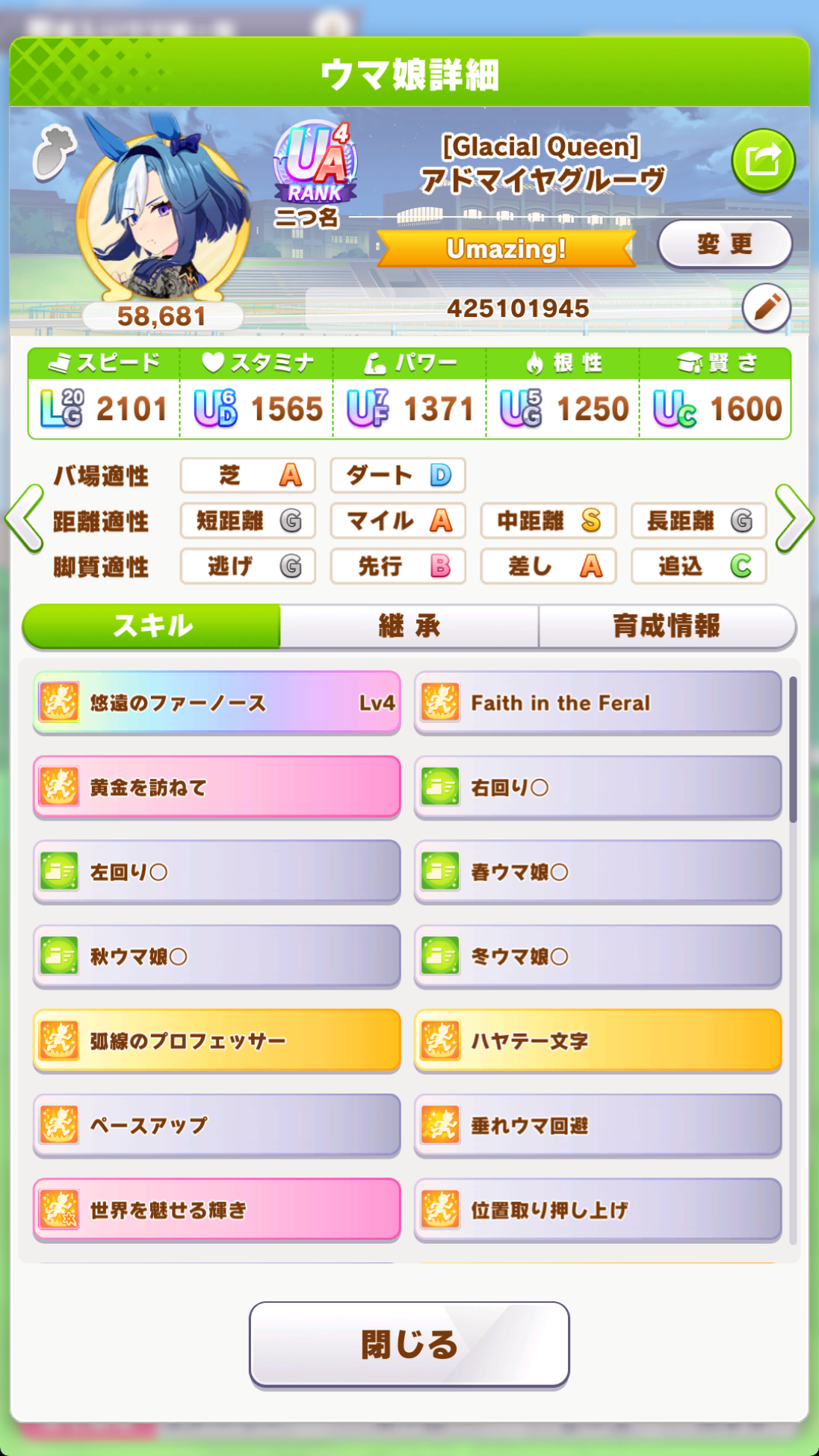This screenshot has height=1456, width=819.
Task: Open the ハヤテ一文字 skill info
Action: tap(598, 1040)
